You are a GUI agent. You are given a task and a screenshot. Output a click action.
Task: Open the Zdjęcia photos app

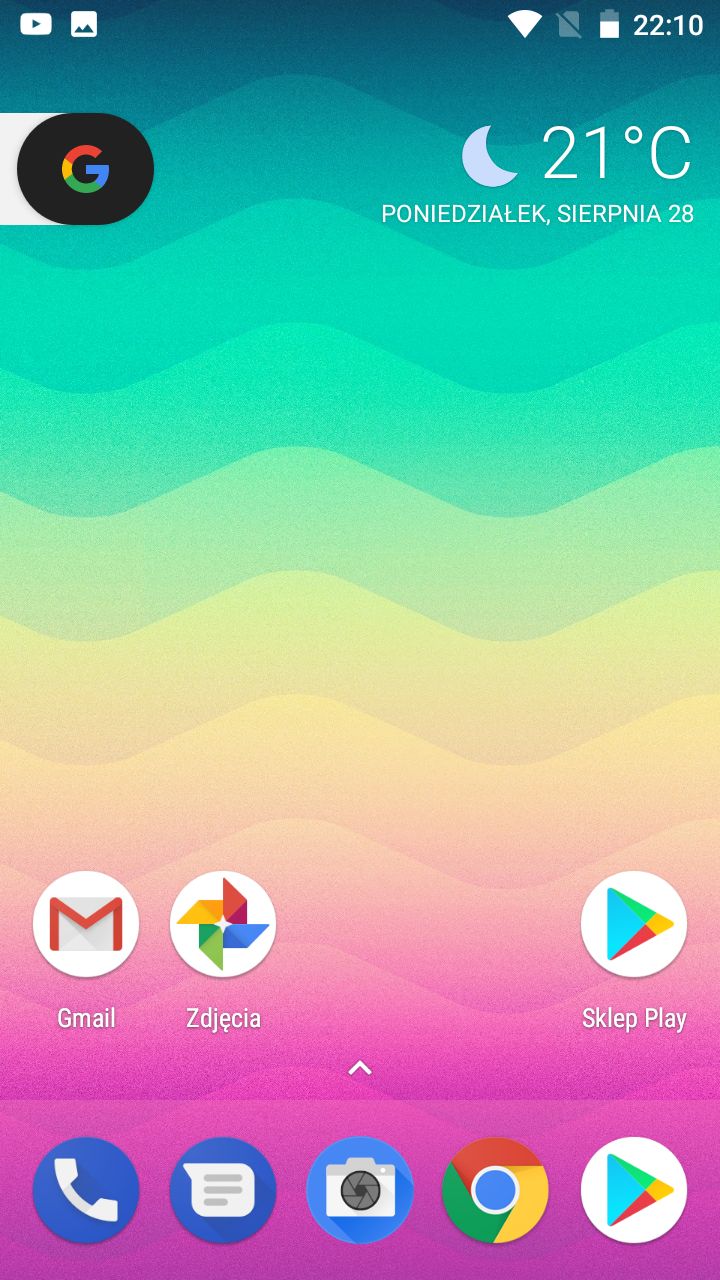tap(223, 925)
